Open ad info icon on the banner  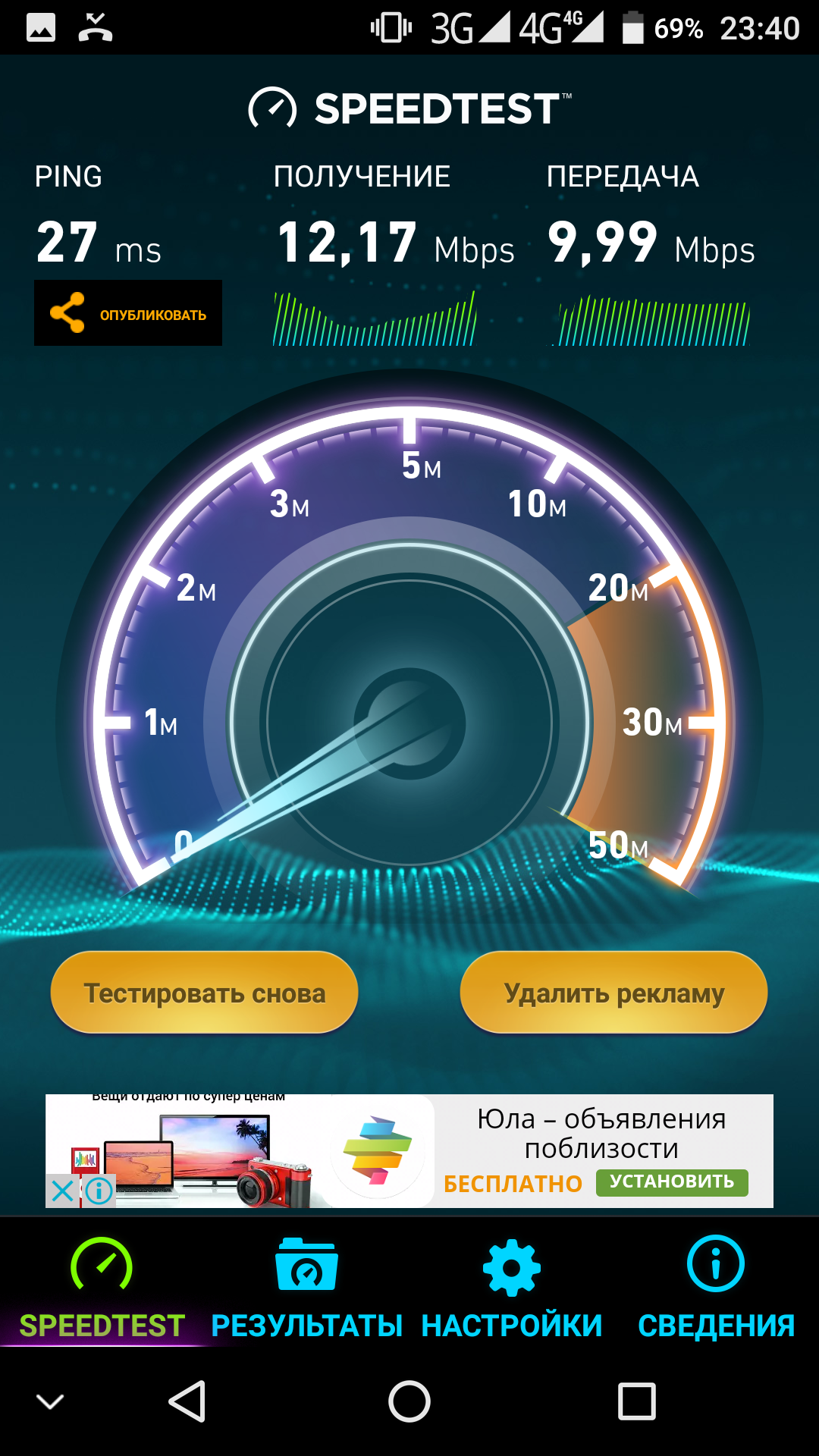[x=99, y=1191]
